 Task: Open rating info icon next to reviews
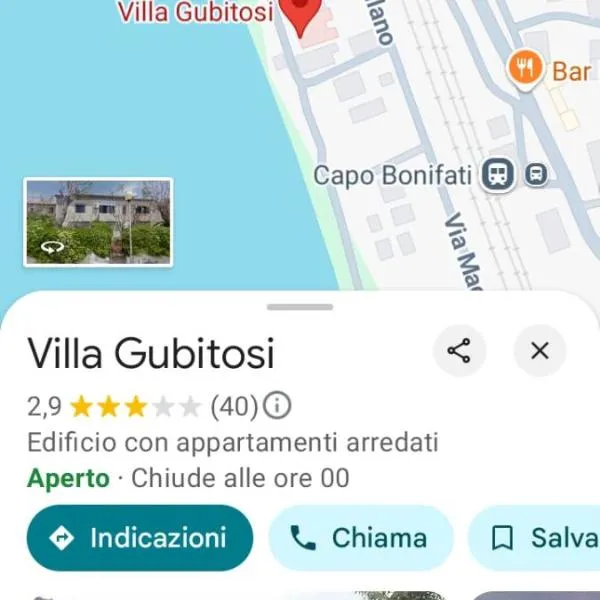click(277, 406)
